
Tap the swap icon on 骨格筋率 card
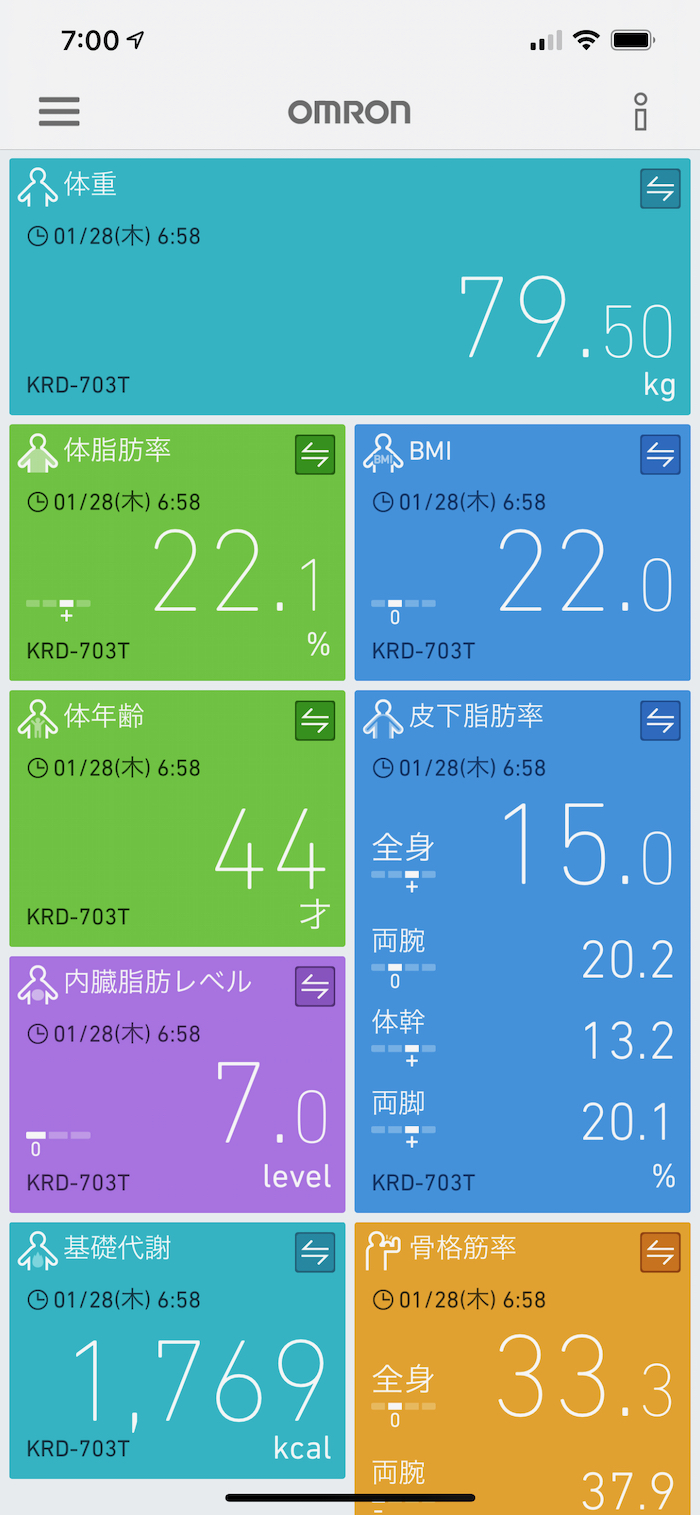(660, 1253)
